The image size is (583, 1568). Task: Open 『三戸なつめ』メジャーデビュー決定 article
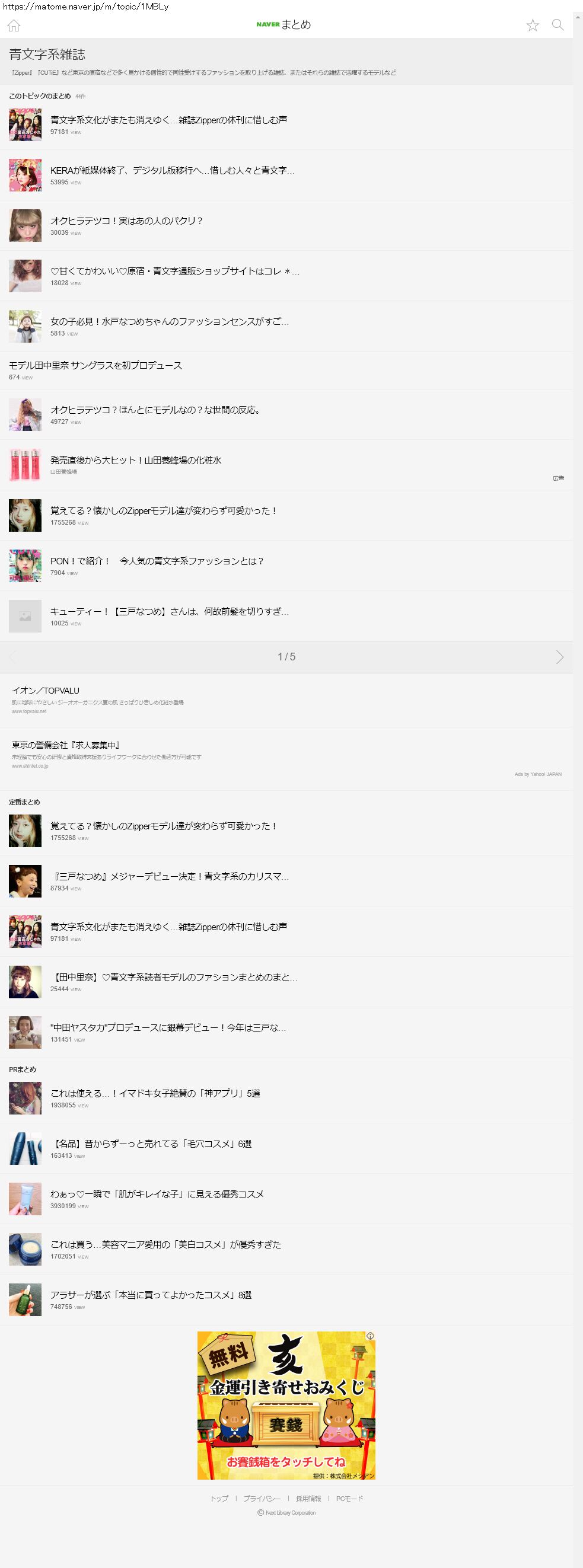click(171, 877)
